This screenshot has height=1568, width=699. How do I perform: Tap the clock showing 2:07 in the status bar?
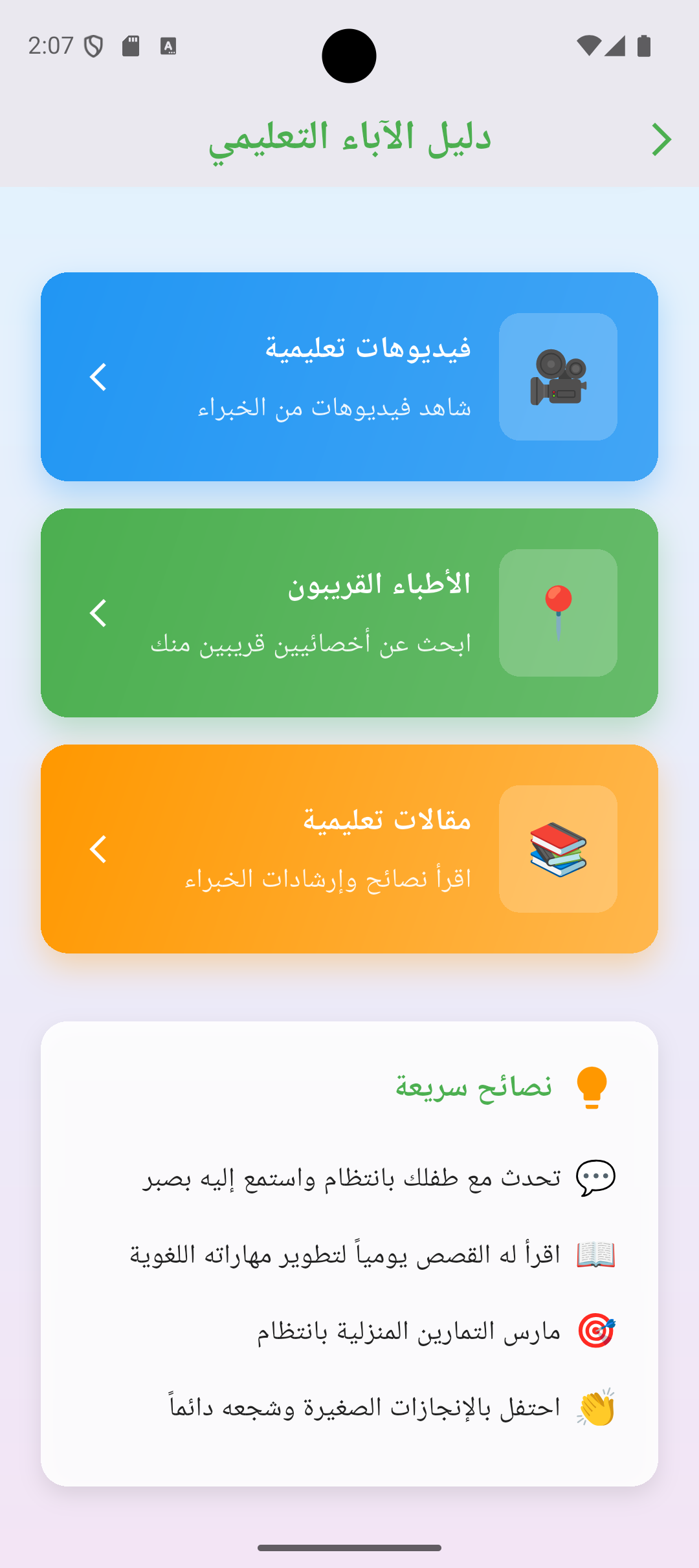point(52,45)
